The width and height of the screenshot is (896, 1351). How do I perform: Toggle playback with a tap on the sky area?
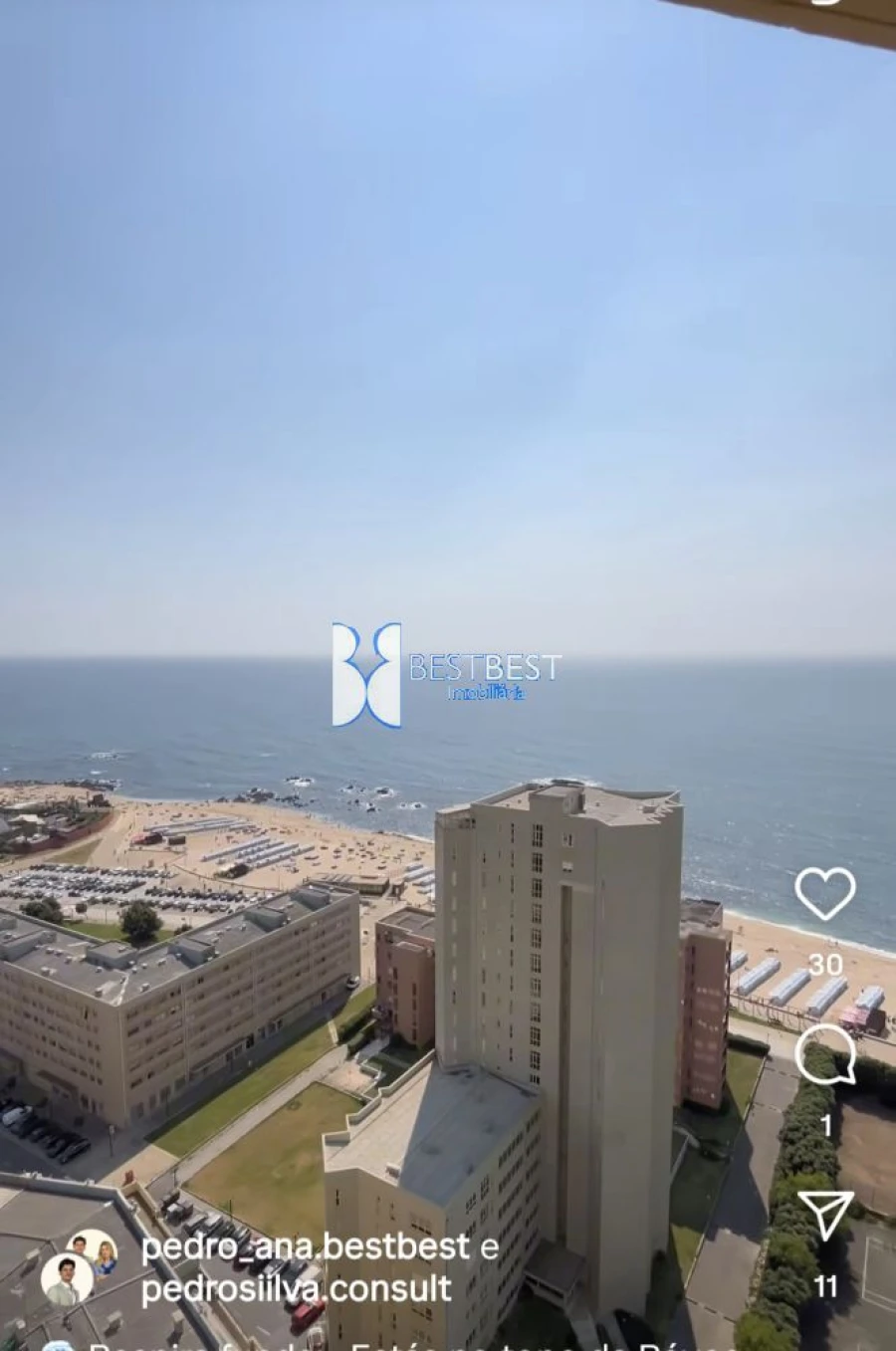(398, 299)
